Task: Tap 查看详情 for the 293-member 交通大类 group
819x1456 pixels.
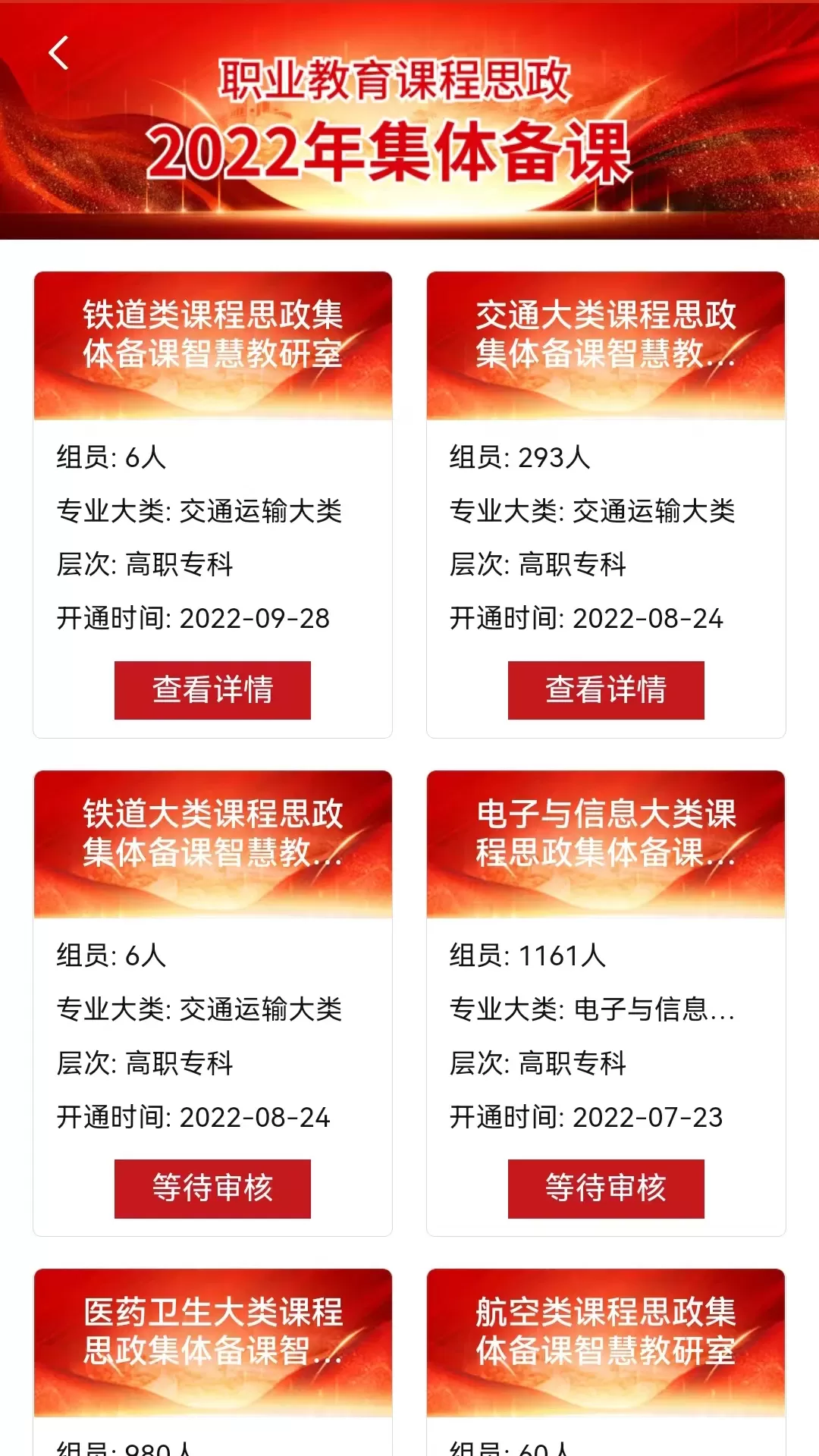Action: [x=606, y=690]
